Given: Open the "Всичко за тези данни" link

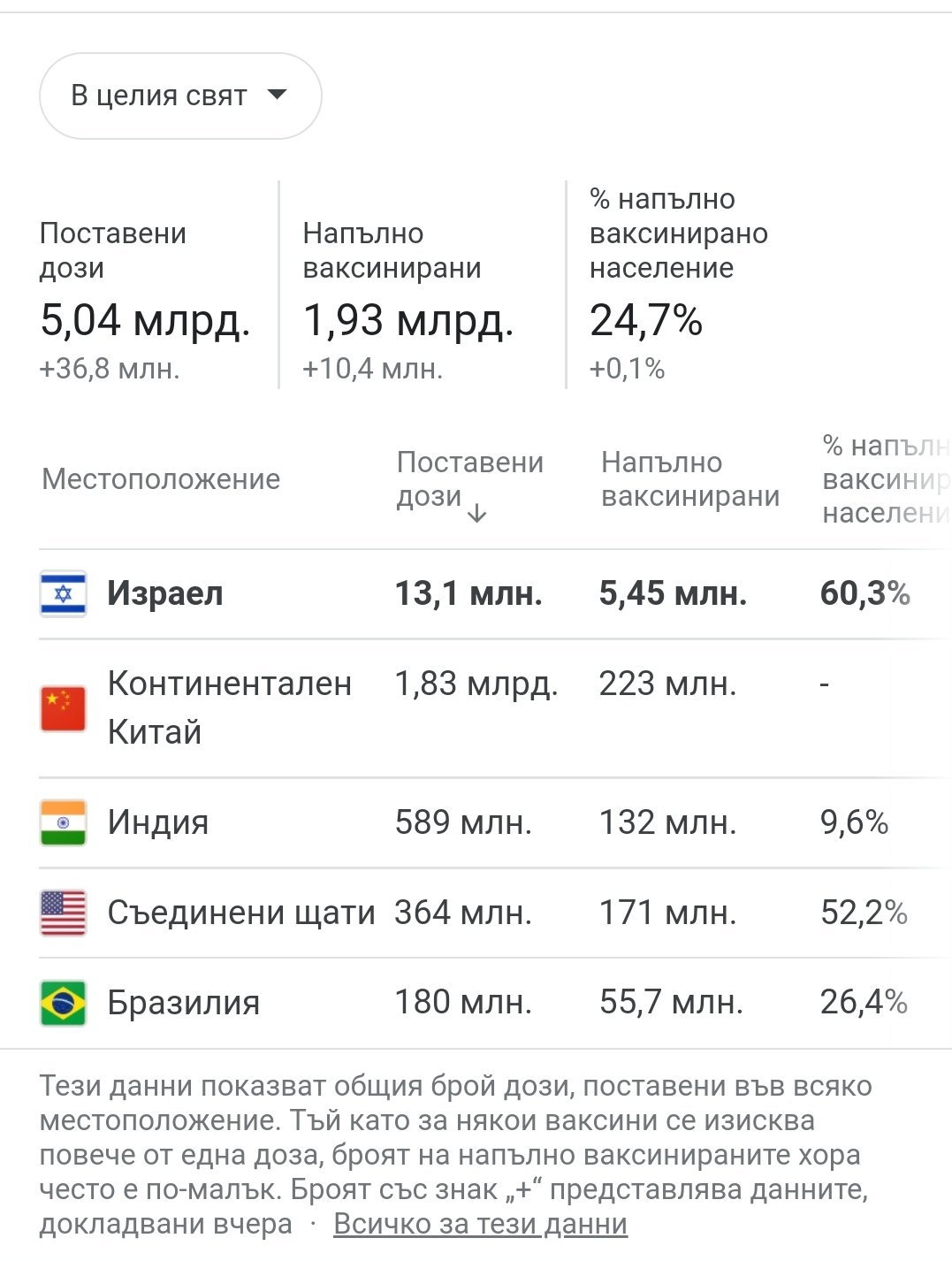Looking at the screenshot, I should pos(480,1224).
